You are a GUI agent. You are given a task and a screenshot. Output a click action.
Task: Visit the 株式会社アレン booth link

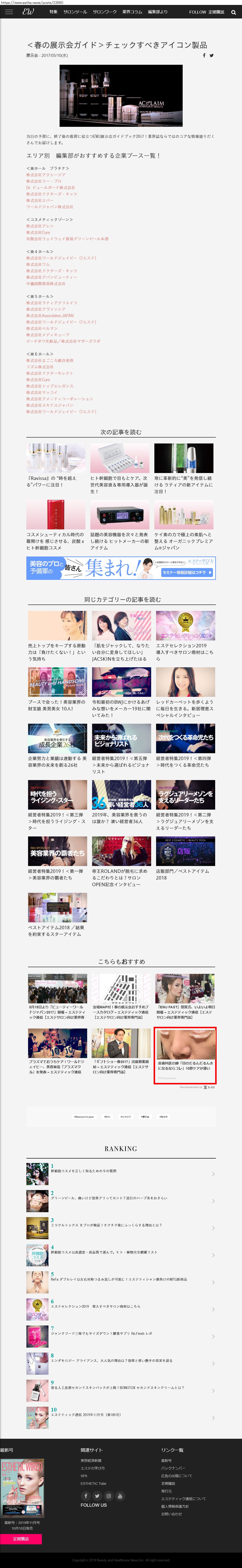[40, 226]
